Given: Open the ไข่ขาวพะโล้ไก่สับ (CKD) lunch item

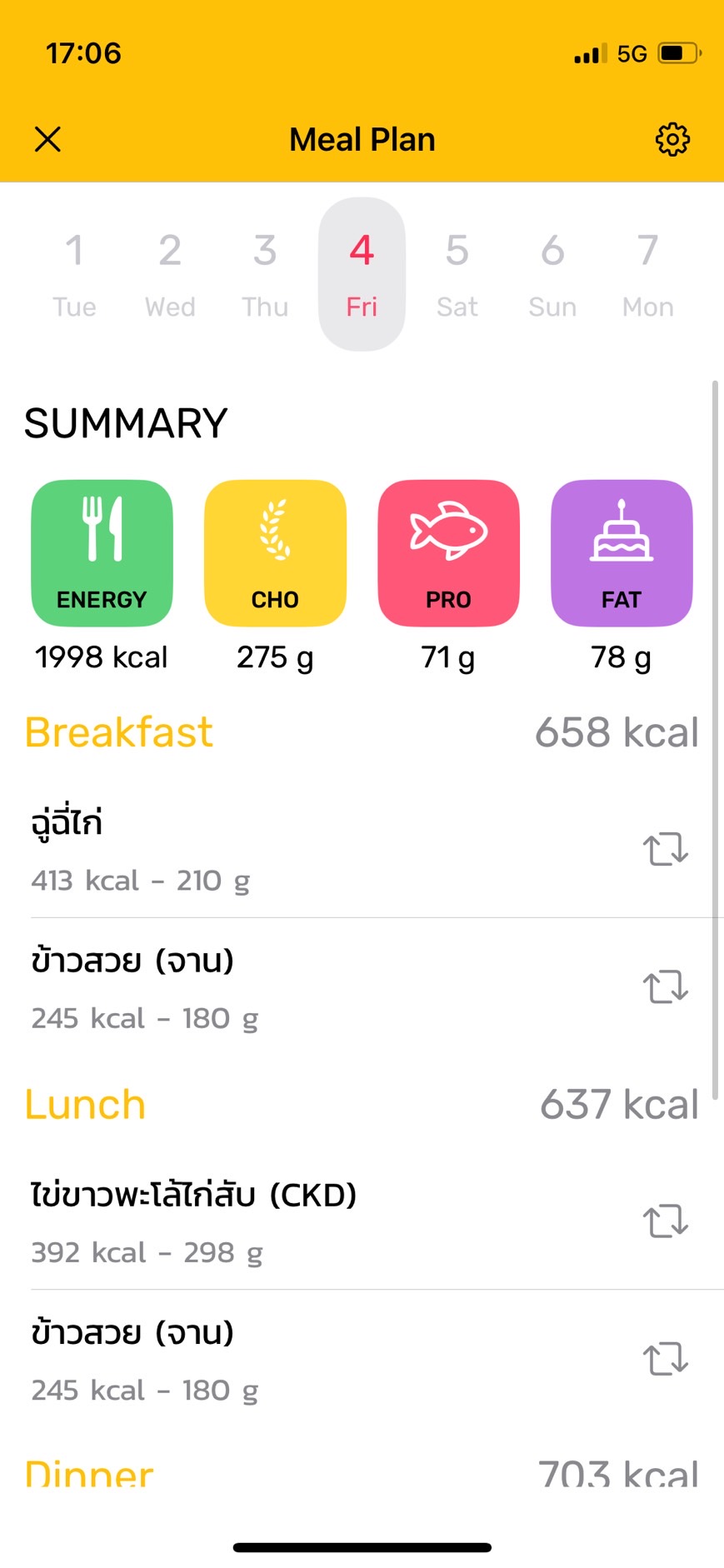Looking at the screenshot, I should [x=250, y=1221].
